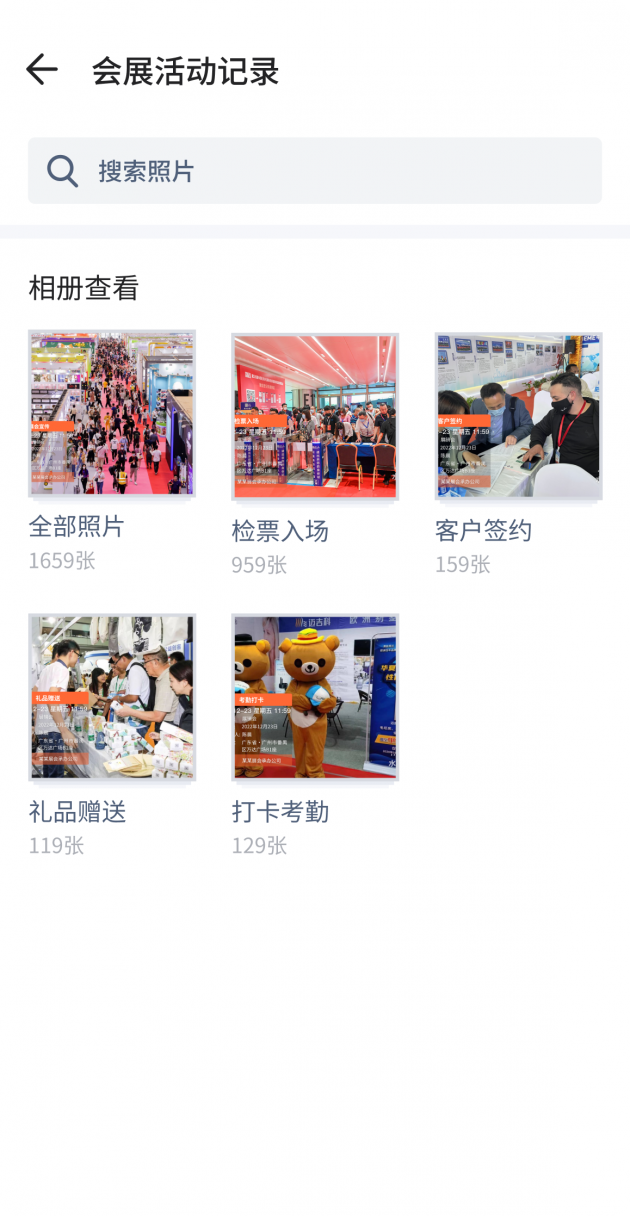Open the 检票入场 album
Screen dimensions: 630x1216
point(315,416)
